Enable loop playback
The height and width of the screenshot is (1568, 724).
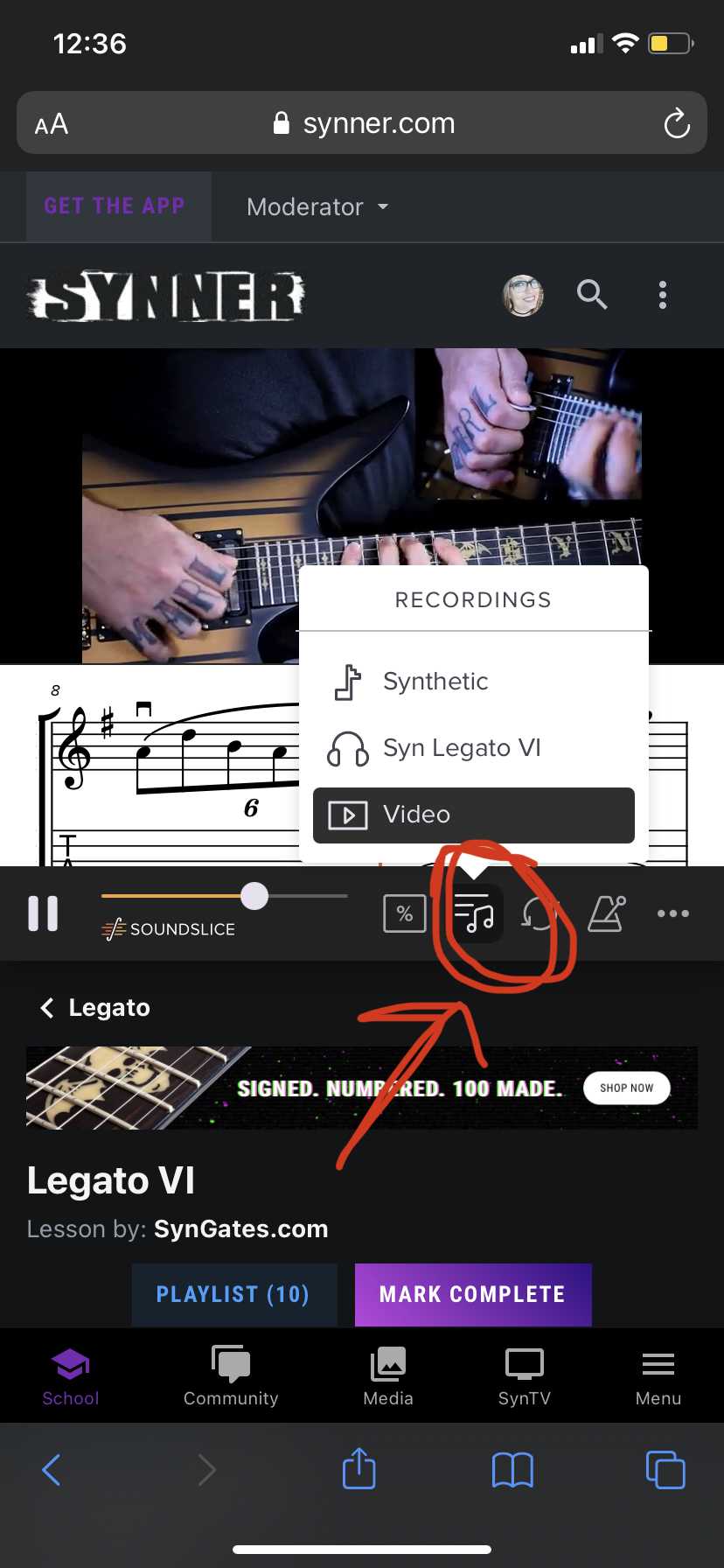539,913
